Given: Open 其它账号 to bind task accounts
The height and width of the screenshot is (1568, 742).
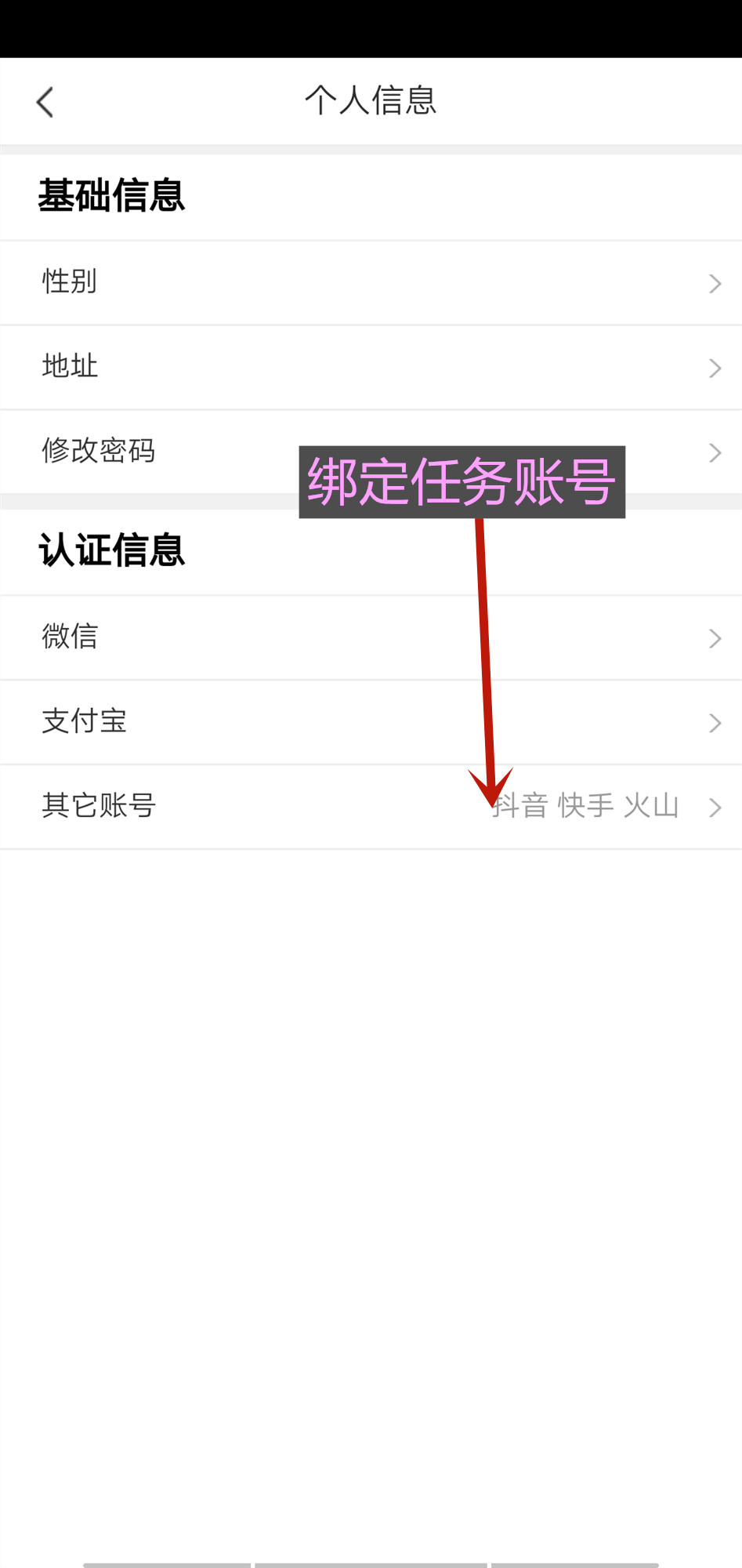Looking at the screenshot, I should click(371, 807).
